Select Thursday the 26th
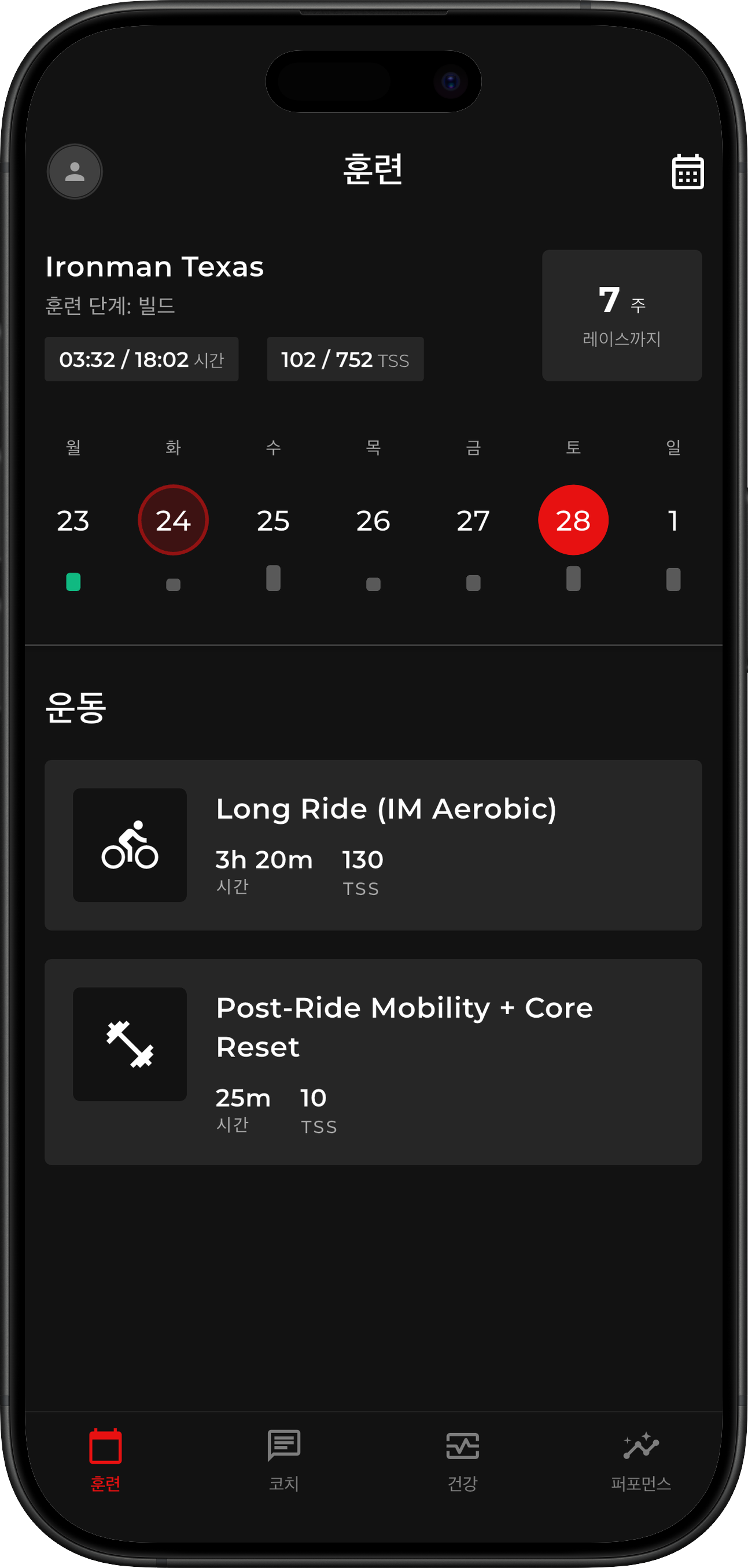 click(x=373, y=520)
